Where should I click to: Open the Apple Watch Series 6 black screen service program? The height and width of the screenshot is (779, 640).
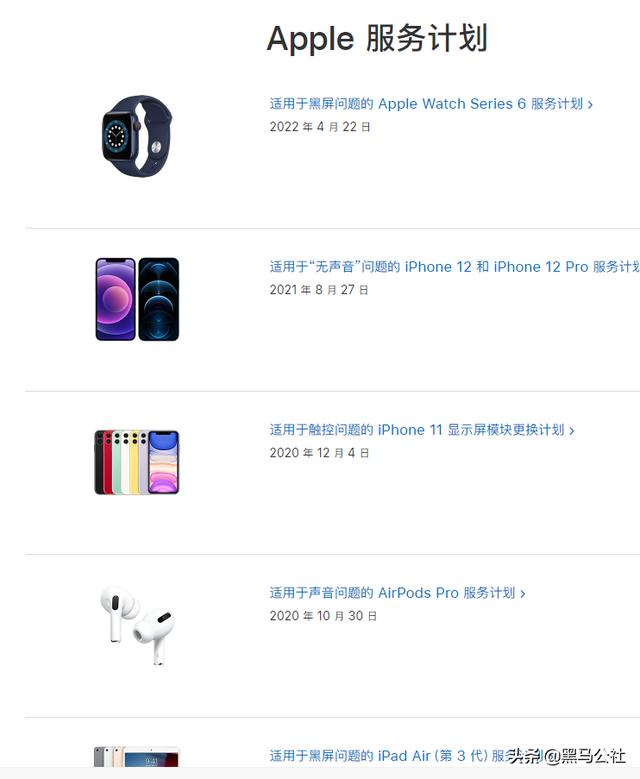430,104
